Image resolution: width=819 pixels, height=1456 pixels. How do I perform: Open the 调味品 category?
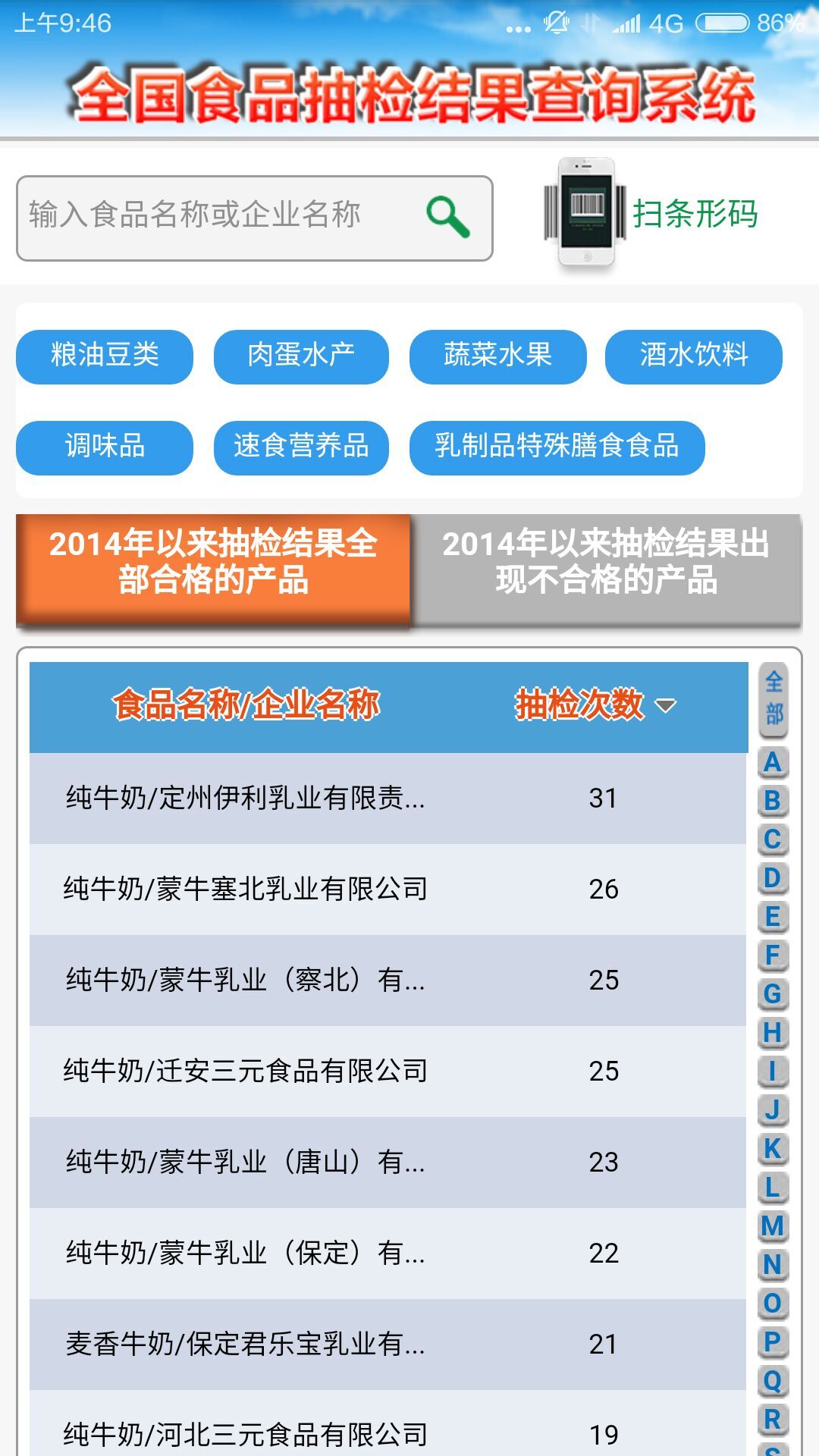pos(105,447)
